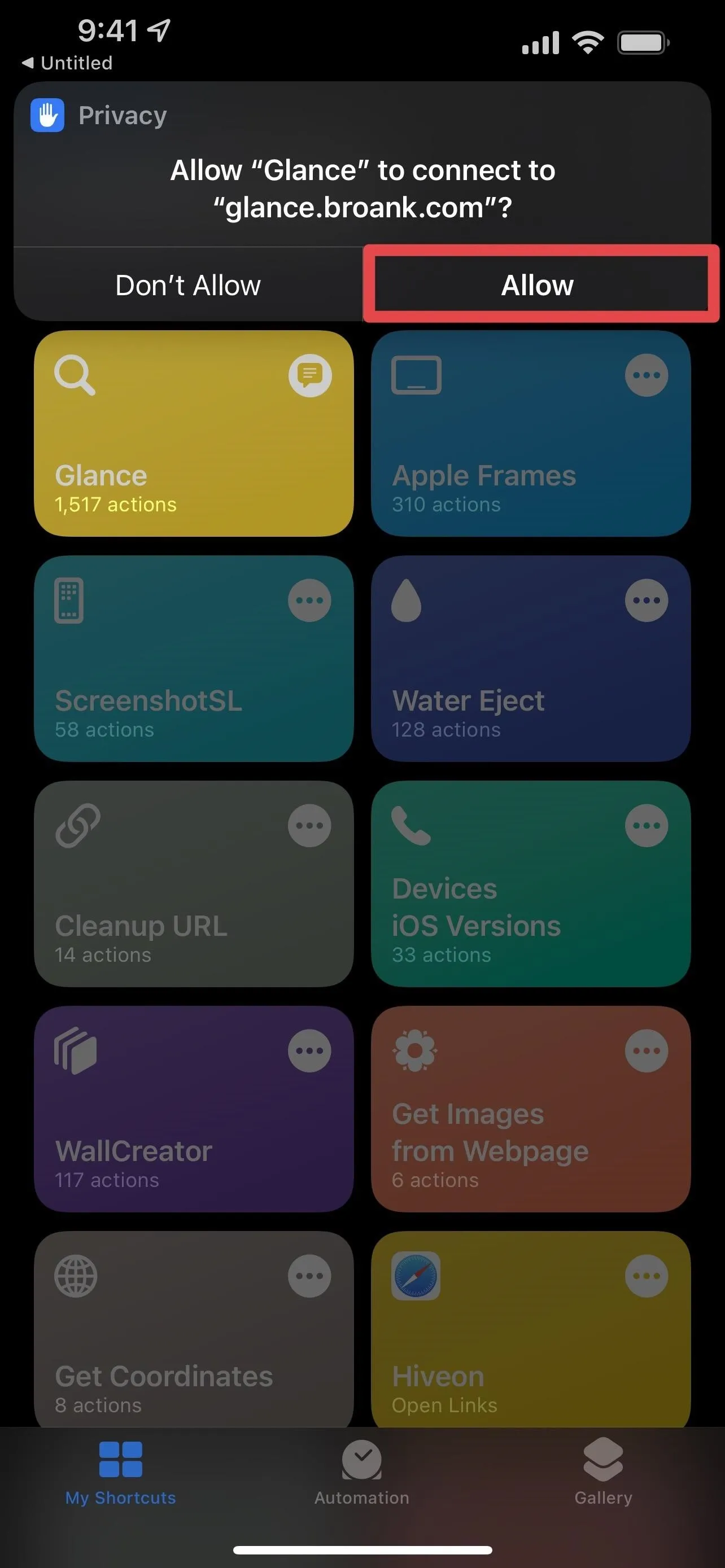The image size is (725, 1568).
Task: Run Get Images from Webpage shortcut
Action: (531, 1109)
